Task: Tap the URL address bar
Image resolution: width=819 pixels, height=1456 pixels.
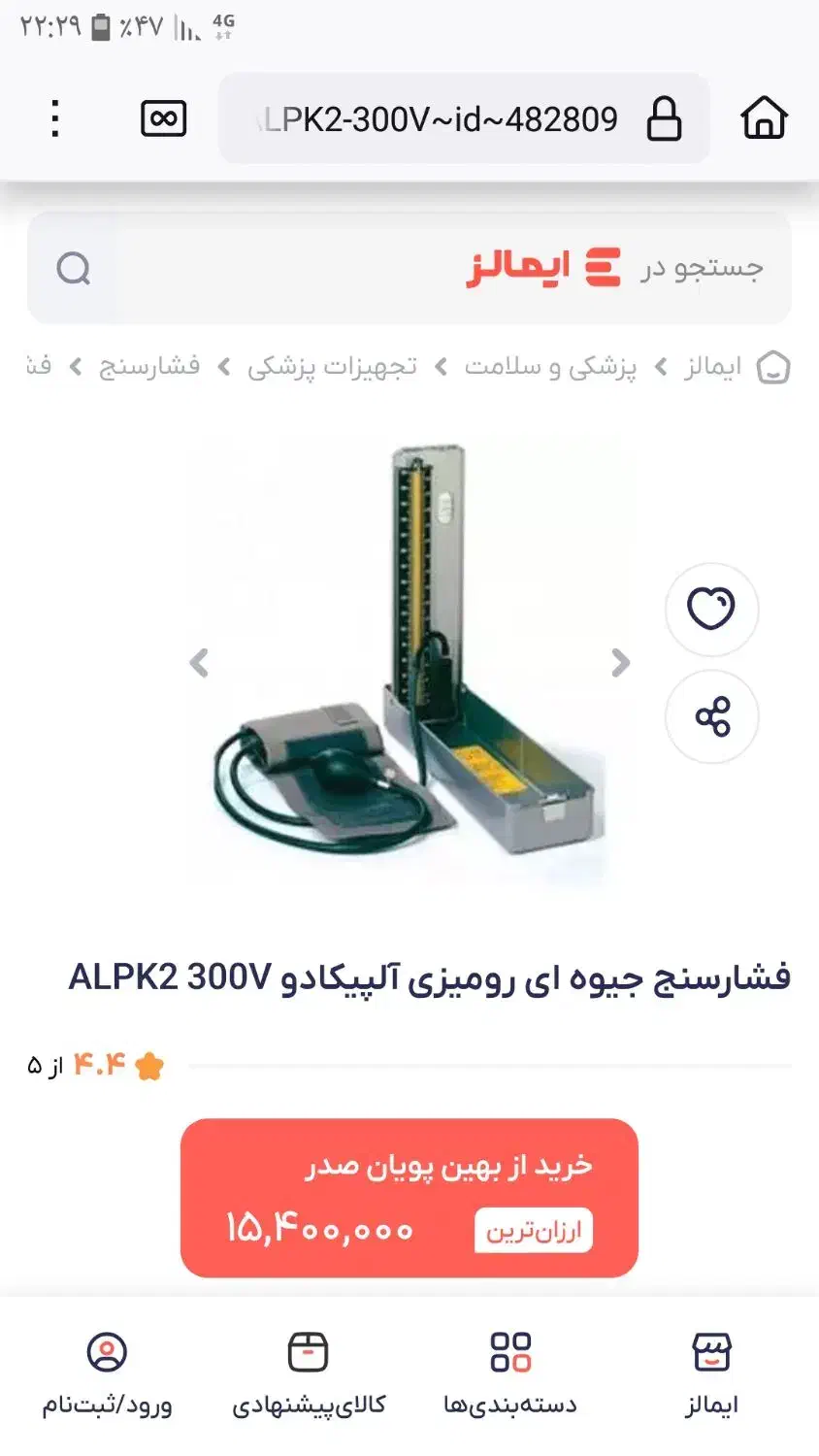Action: (x=437, y=119)
